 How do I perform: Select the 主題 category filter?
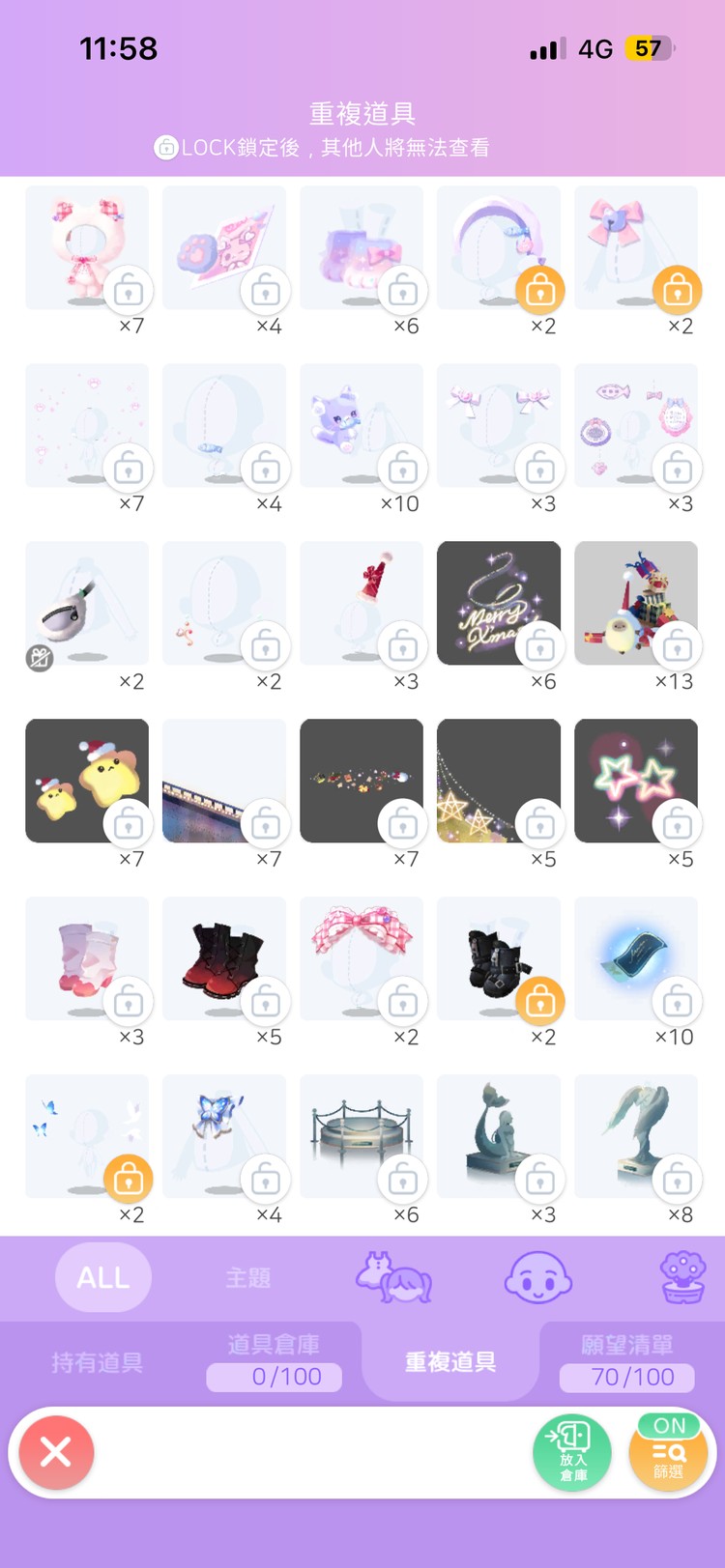[x=248, y=1277]
